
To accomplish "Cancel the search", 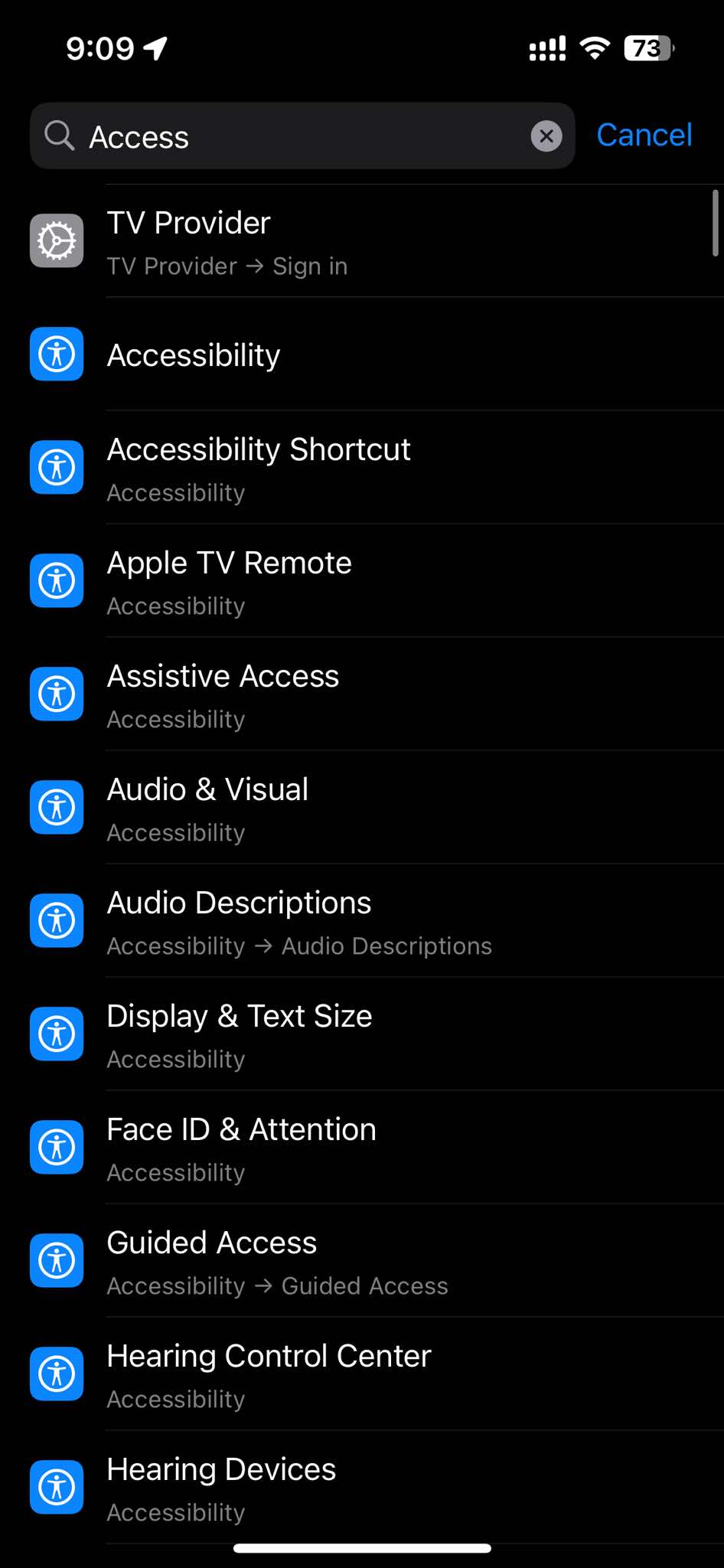I will pyautogui.click(x=644, y=136).
